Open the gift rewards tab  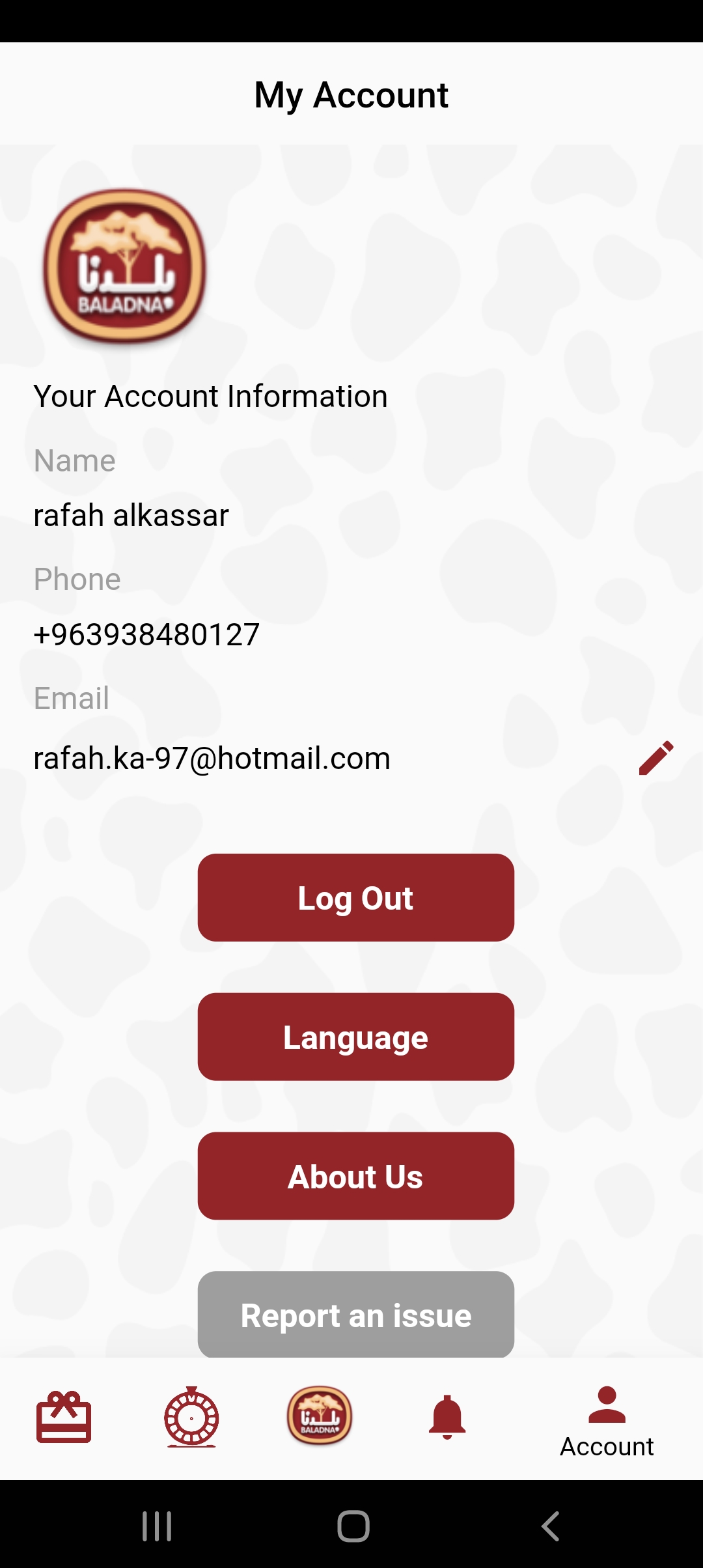point(64,1417)
